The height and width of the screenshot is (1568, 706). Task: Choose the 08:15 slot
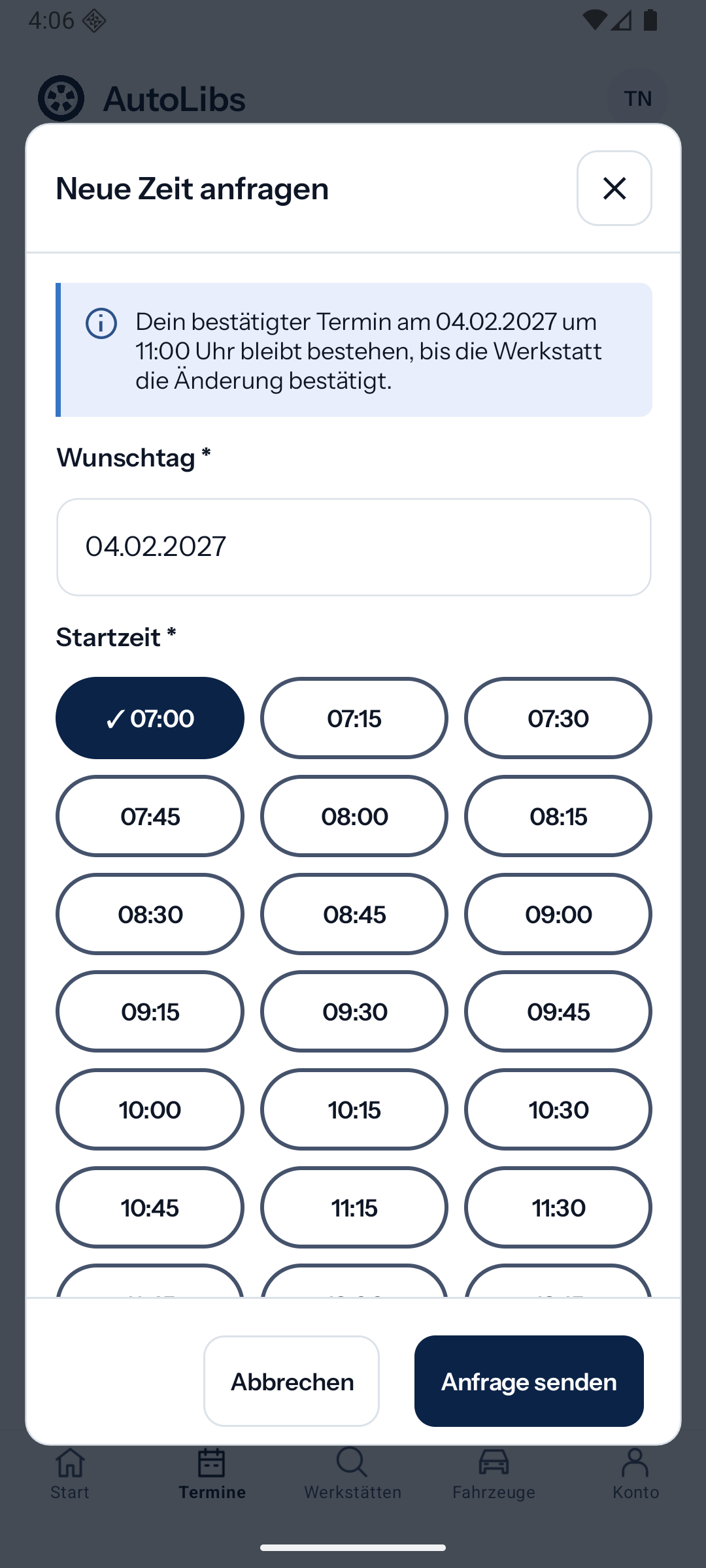558,816
